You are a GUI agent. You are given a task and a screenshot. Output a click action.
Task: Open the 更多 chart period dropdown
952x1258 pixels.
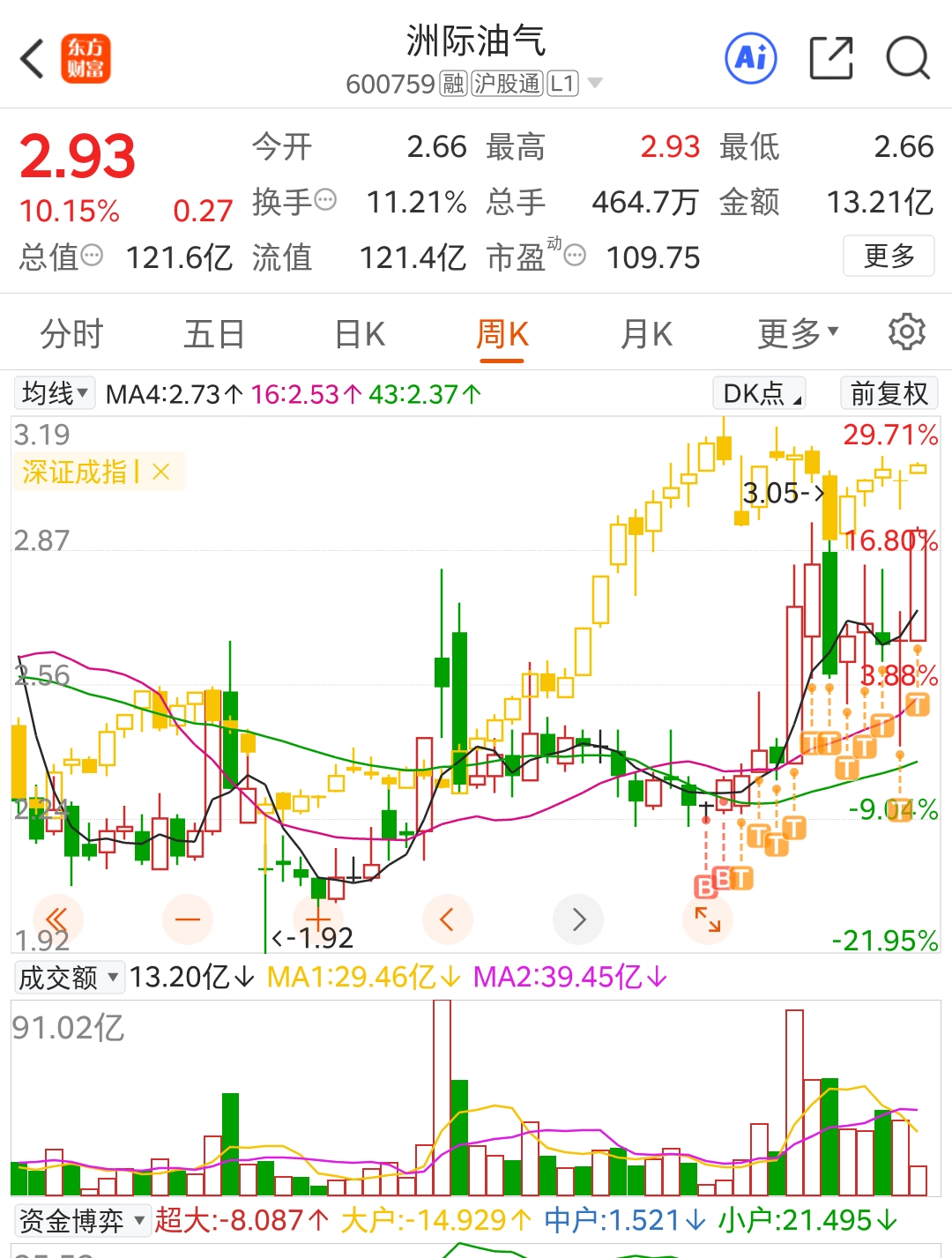click(x=798, y=333)
